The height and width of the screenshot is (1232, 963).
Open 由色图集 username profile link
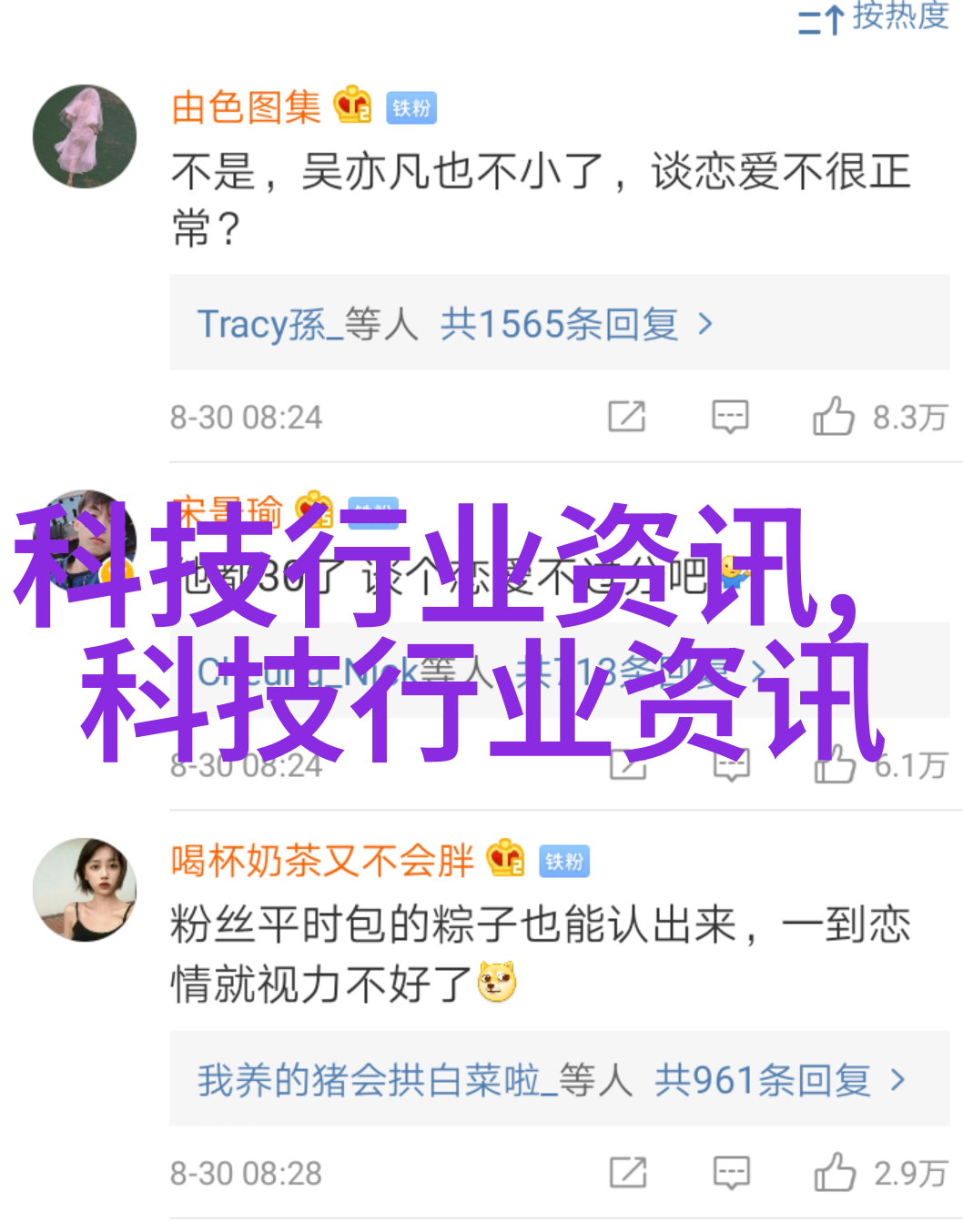click(246, 107)
